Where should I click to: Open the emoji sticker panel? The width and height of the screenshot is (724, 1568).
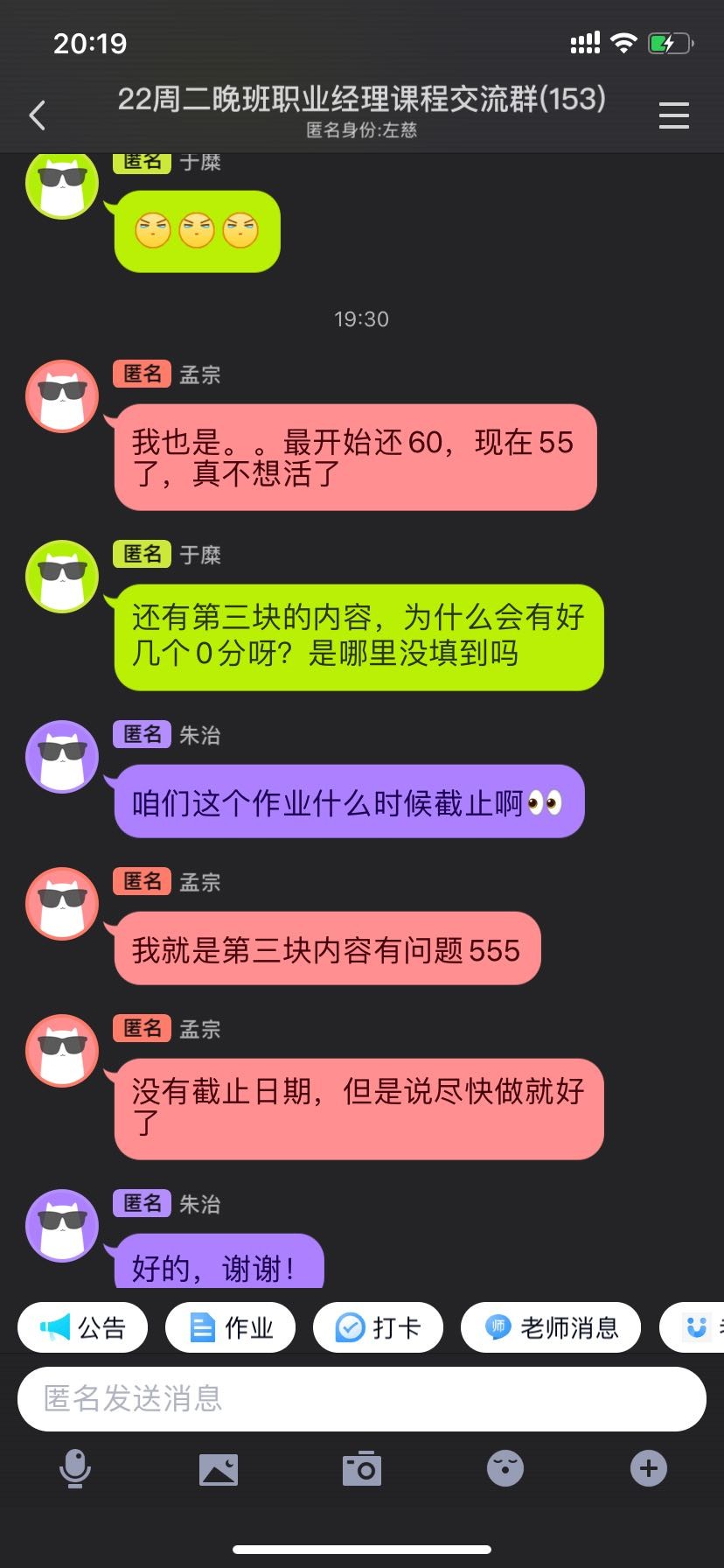[505, 1468]
